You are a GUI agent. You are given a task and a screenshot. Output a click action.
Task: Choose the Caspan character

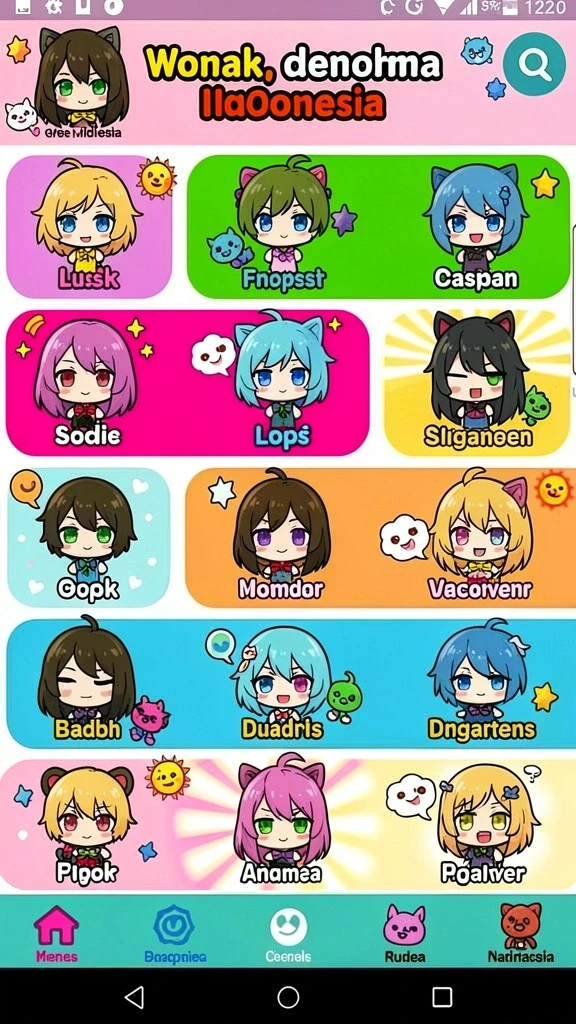476,225
